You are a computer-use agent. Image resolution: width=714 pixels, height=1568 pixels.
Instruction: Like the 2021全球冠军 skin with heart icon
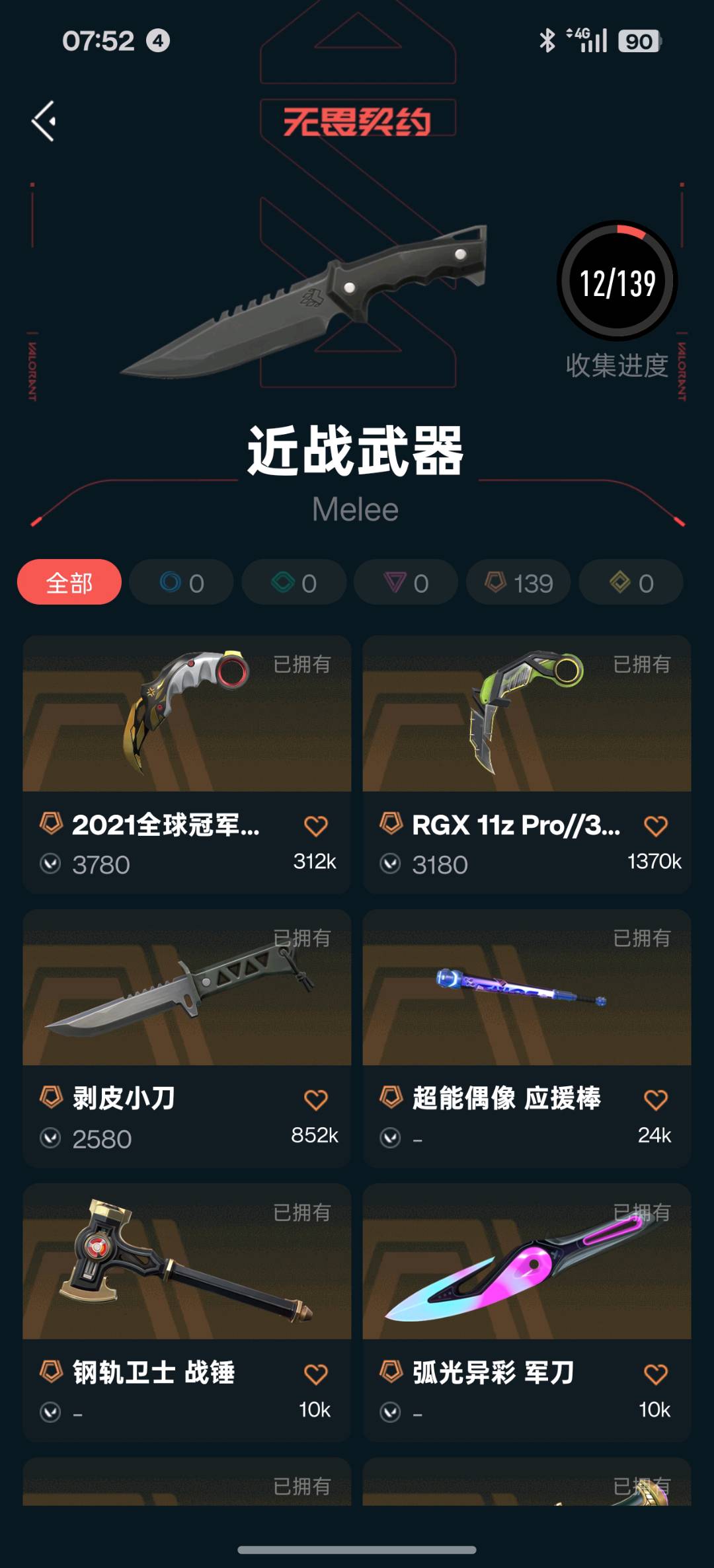(316, 825)
